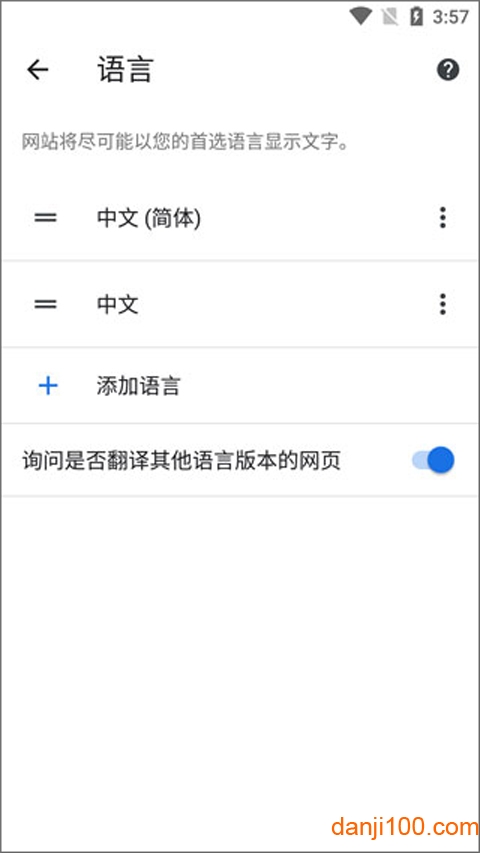Image resolution: width=480 pixels, height=853 pixels.
Task: Turn off 询问是否翻译其他语言版本的网页
Action: click(x=433, y=460)
